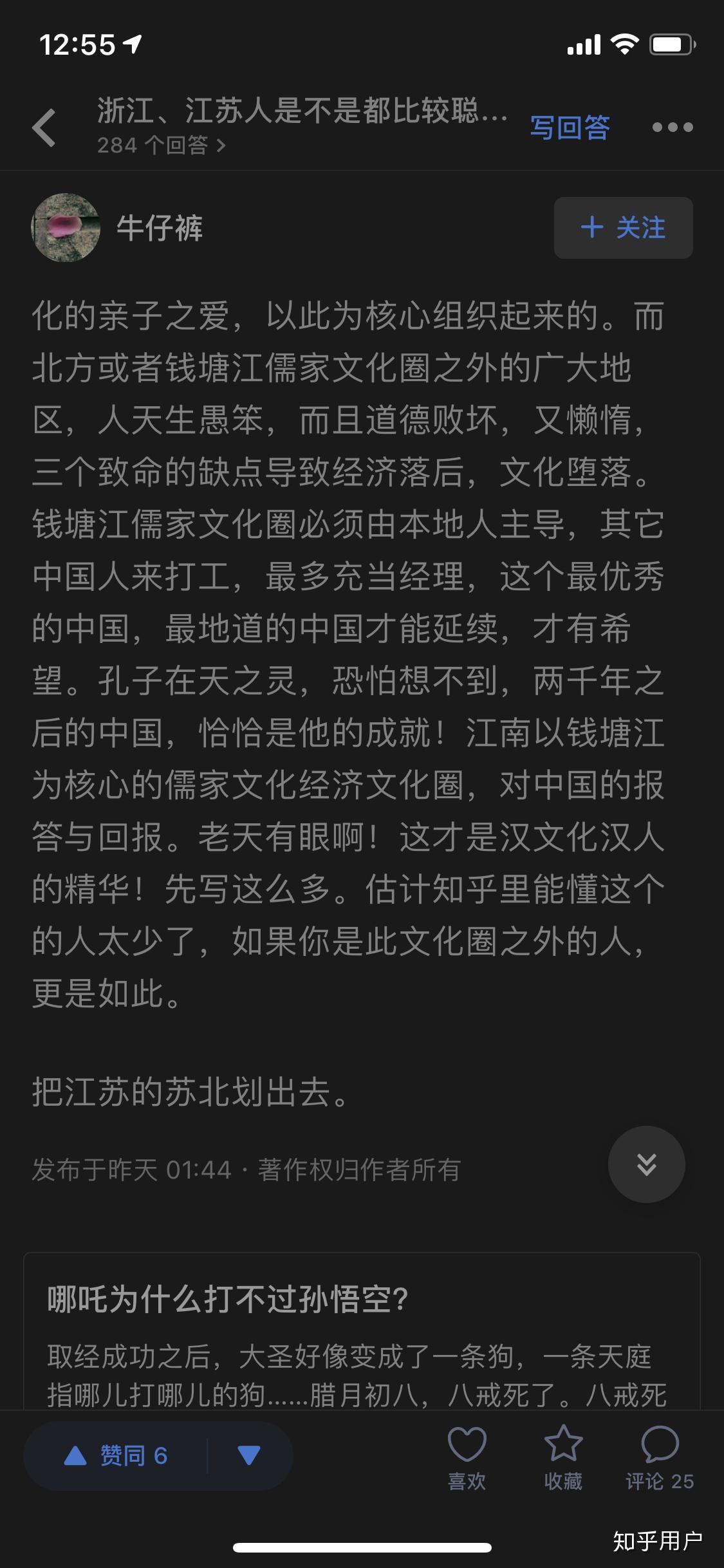The width and height of the screenshot is (724, 1568).
Task: Jump to next answer with double-chevron button
Action: (646, 1164)
